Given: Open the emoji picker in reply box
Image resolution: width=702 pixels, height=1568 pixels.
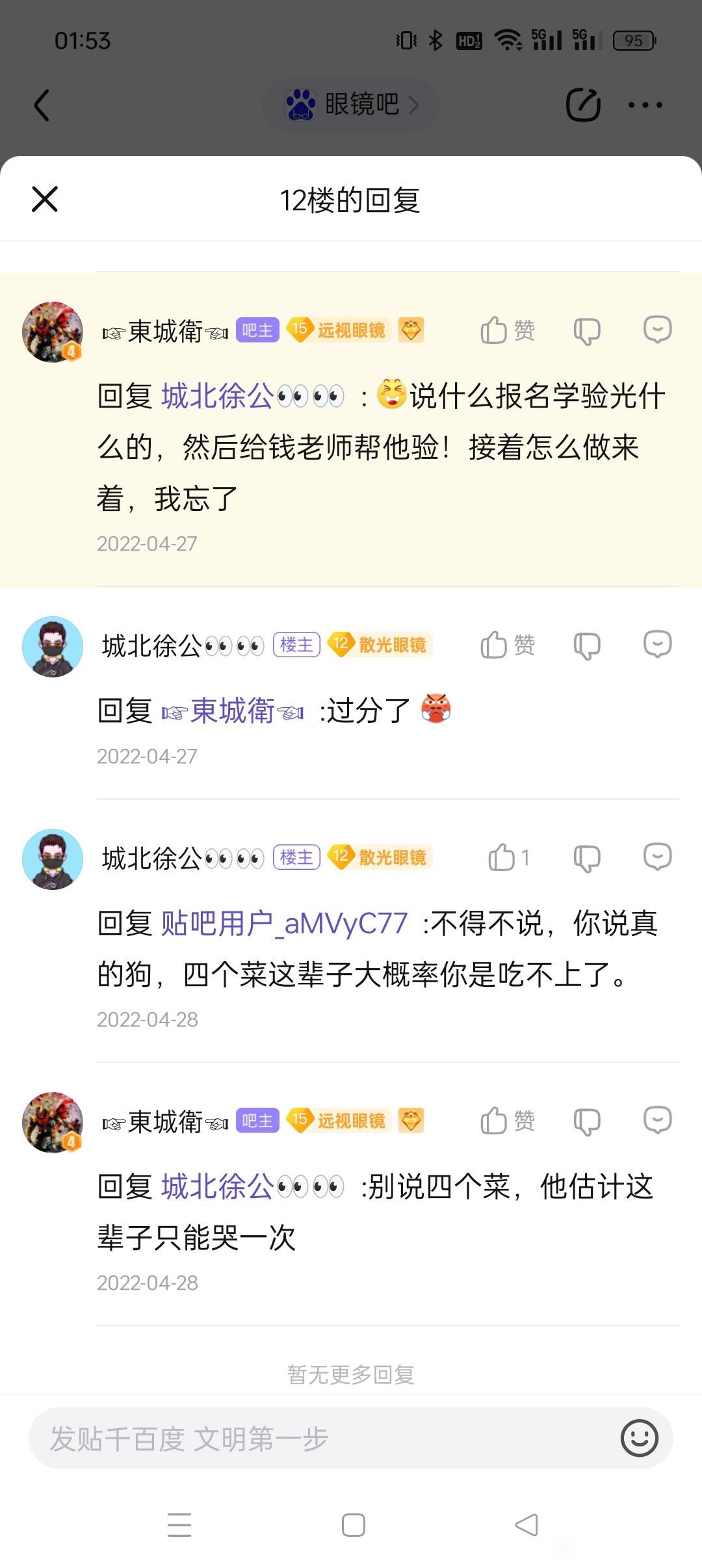Looking at the screenshot, I should click(639, 1438).
